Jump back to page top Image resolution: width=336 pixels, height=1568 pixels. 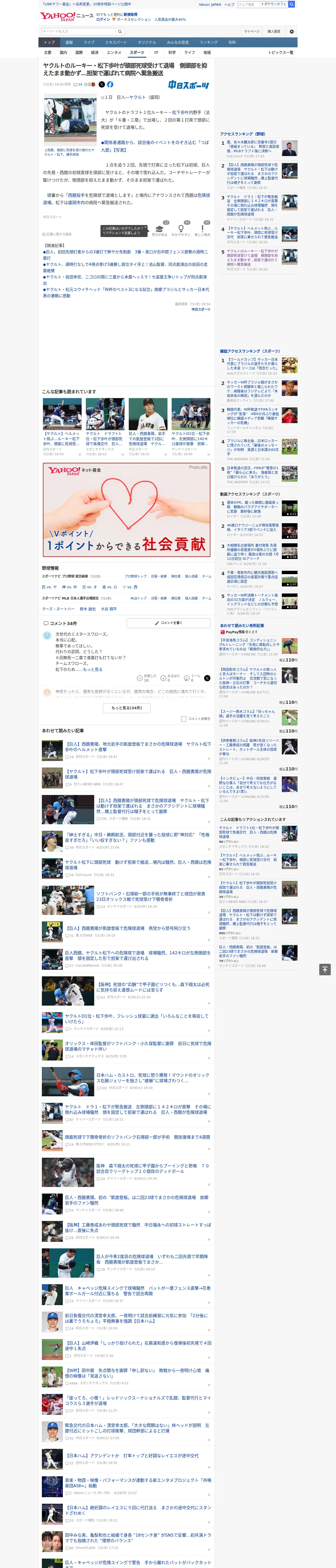325,969
